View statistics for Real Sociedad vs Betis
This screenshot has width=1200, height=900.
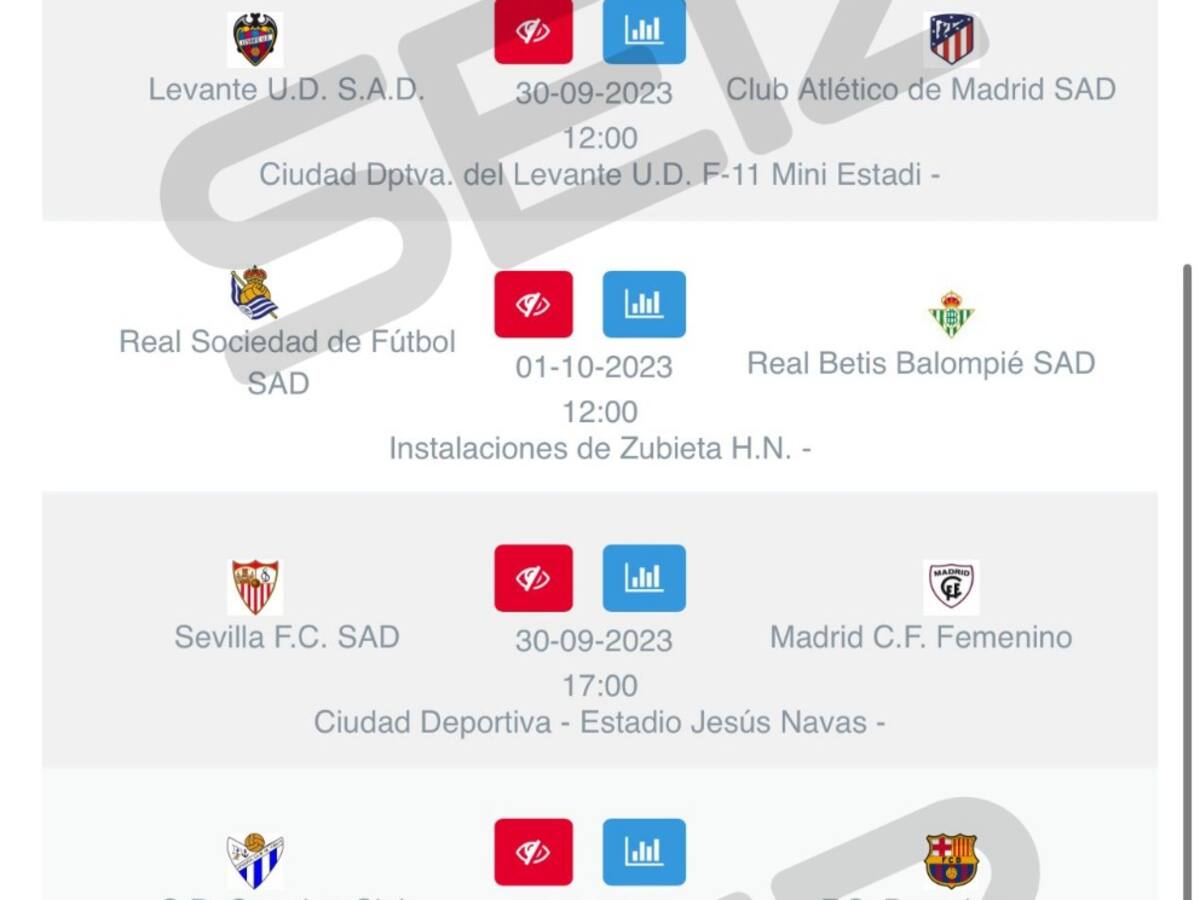tap(644, 304)
